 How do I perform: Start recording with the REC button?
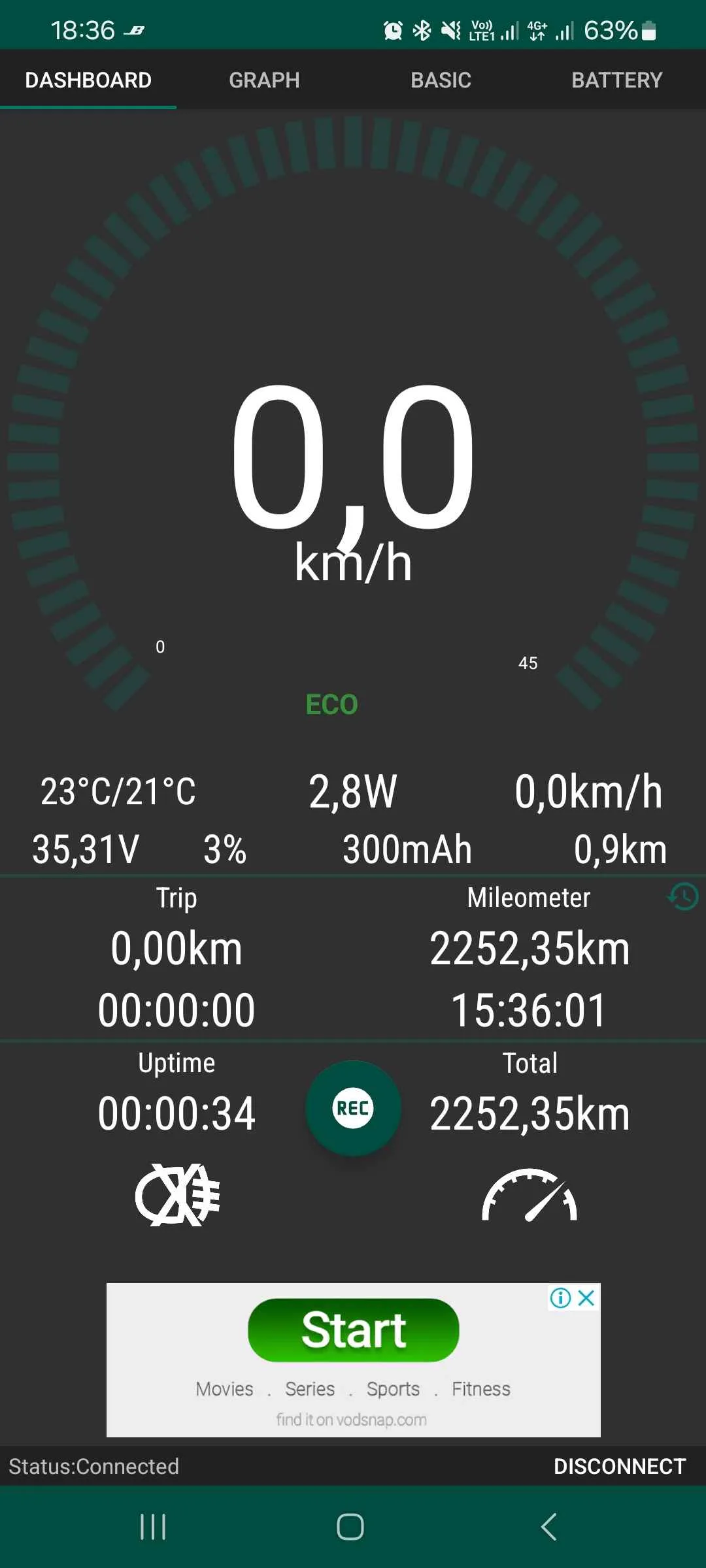tap(353, 1108)
